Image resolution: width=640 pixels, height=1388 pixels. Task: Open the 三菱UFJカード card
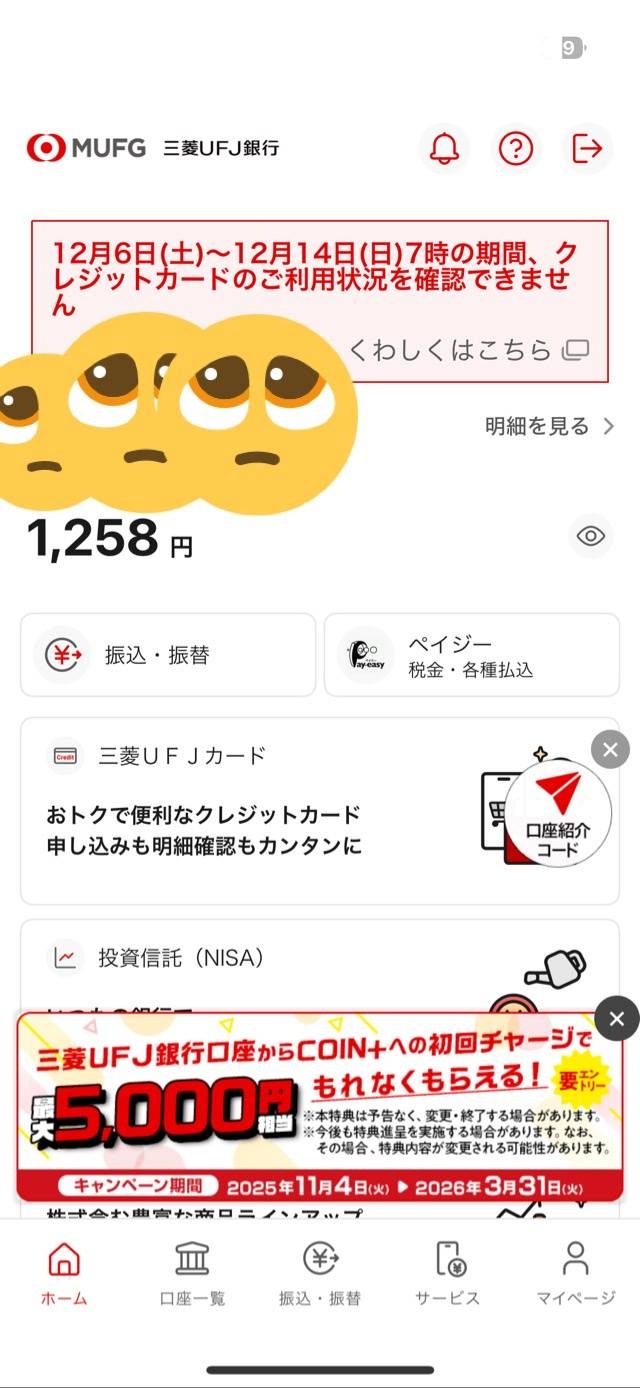pyautogui.click(x=250, y=810)
